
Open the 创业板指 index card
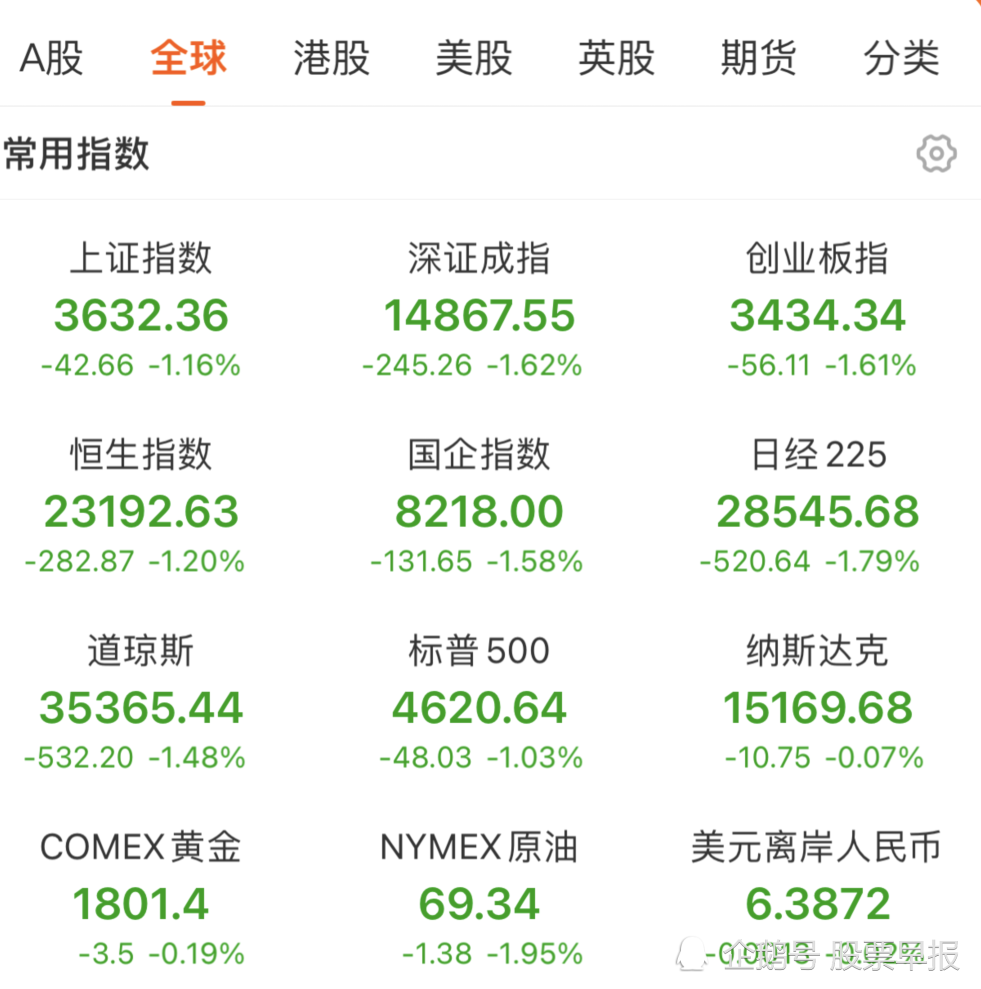tap(817, 312)
